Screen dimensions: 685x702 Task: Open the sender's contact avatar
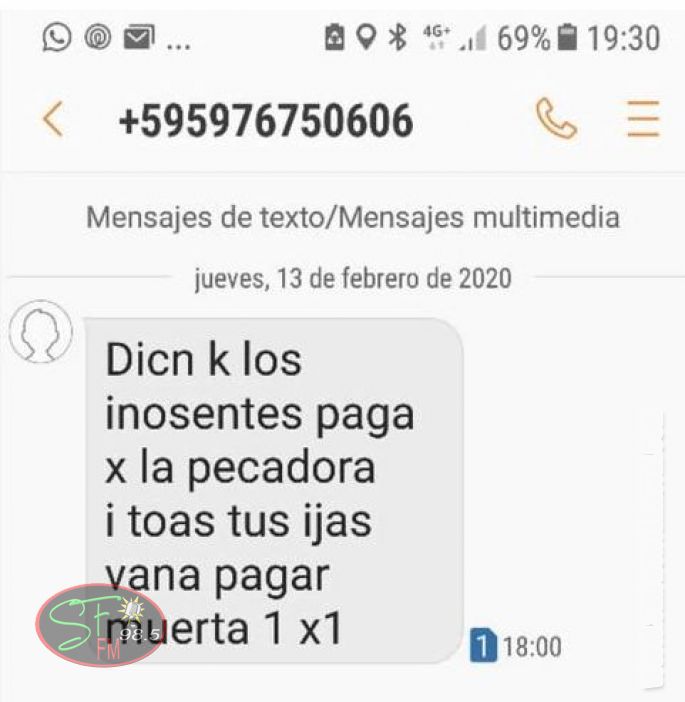click(x=41, y=333)
